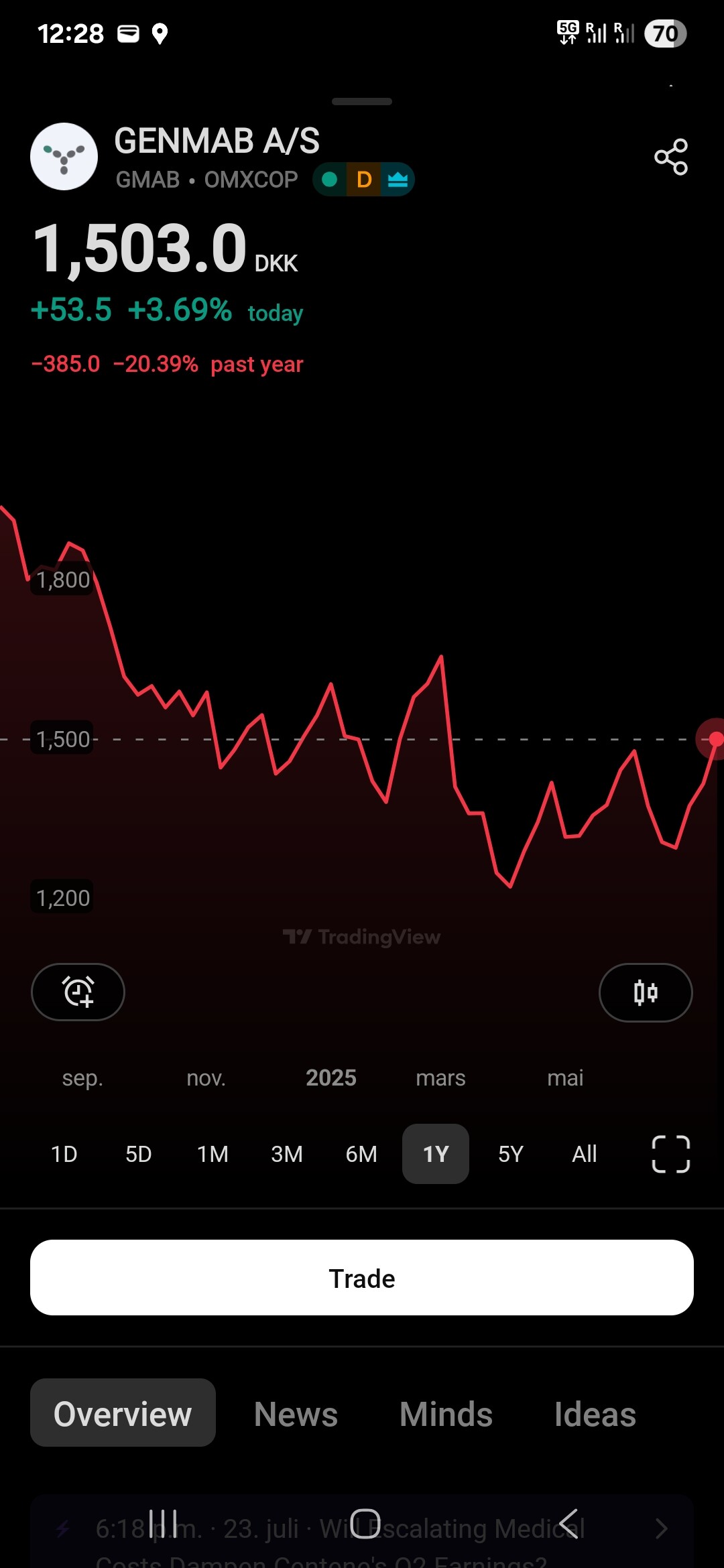Switch to the News tab
This screenshot has width=724, height=1568.
[x=296, y=1414]
